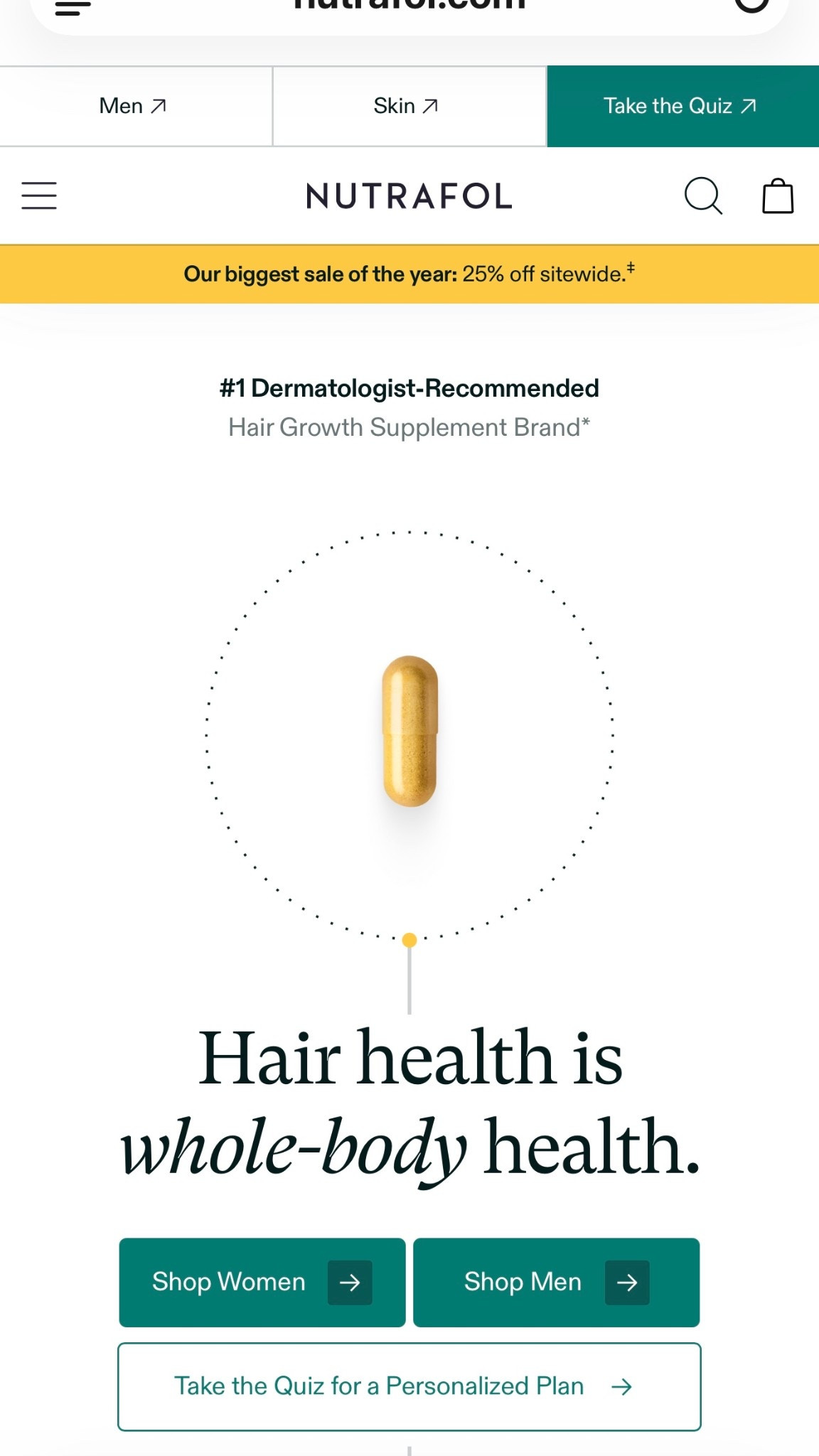
Task: Select Shop Men button
Action: [556, 1282]
